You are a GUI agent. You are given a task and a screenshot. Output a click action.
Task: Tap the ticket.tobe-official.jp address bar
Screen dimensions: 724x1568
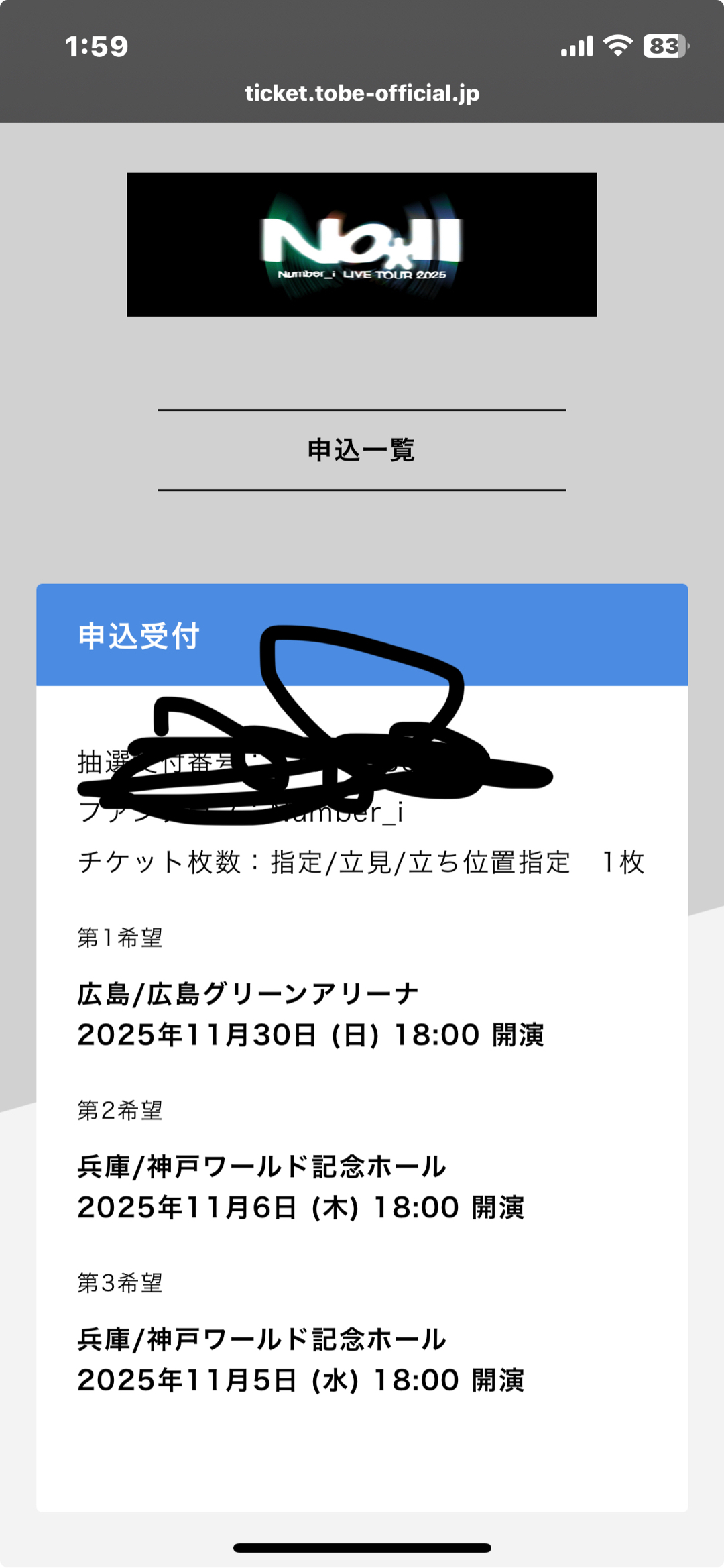point(362,93)
